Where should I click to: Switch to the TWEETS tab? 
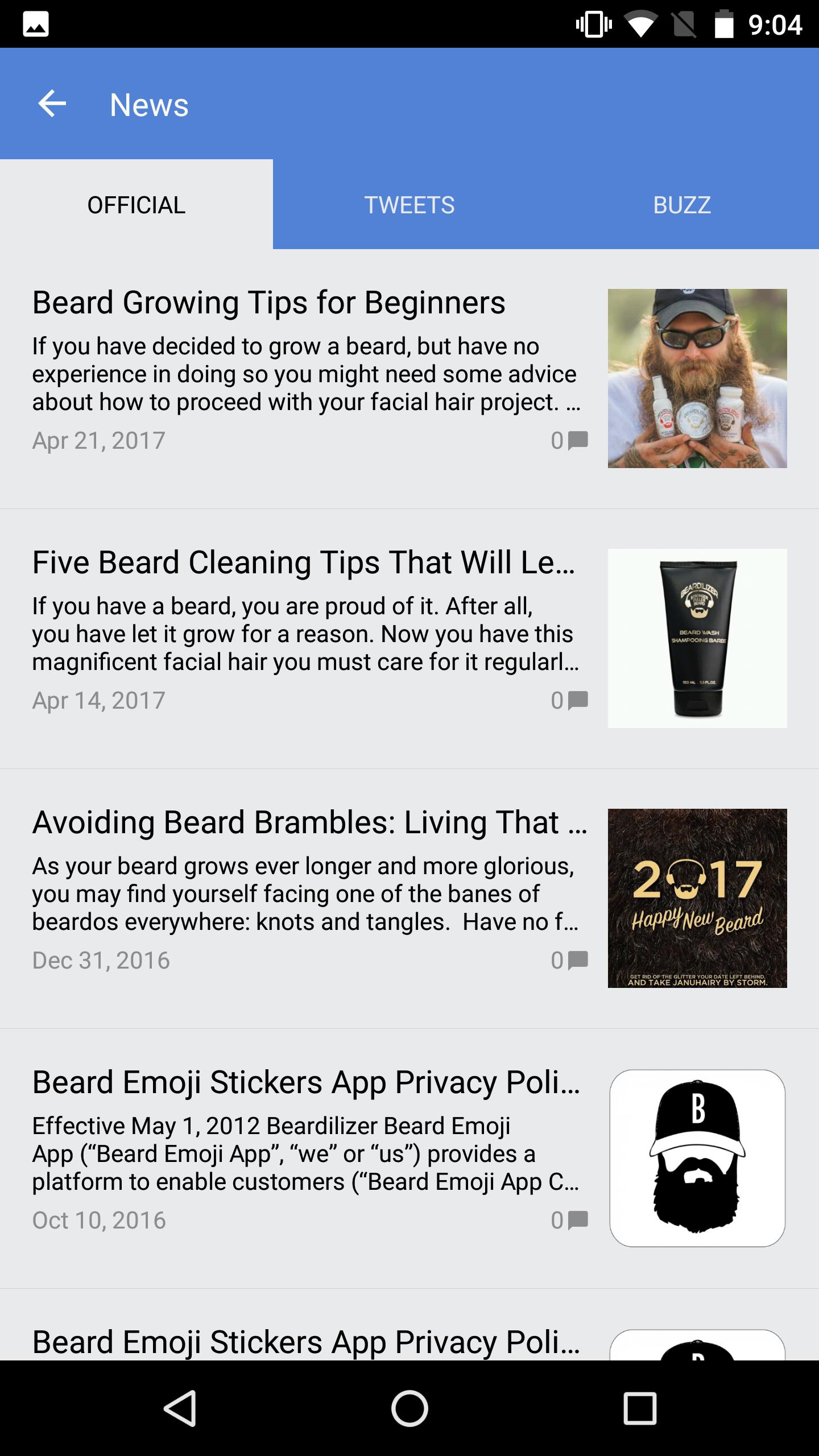coord(409,205)
